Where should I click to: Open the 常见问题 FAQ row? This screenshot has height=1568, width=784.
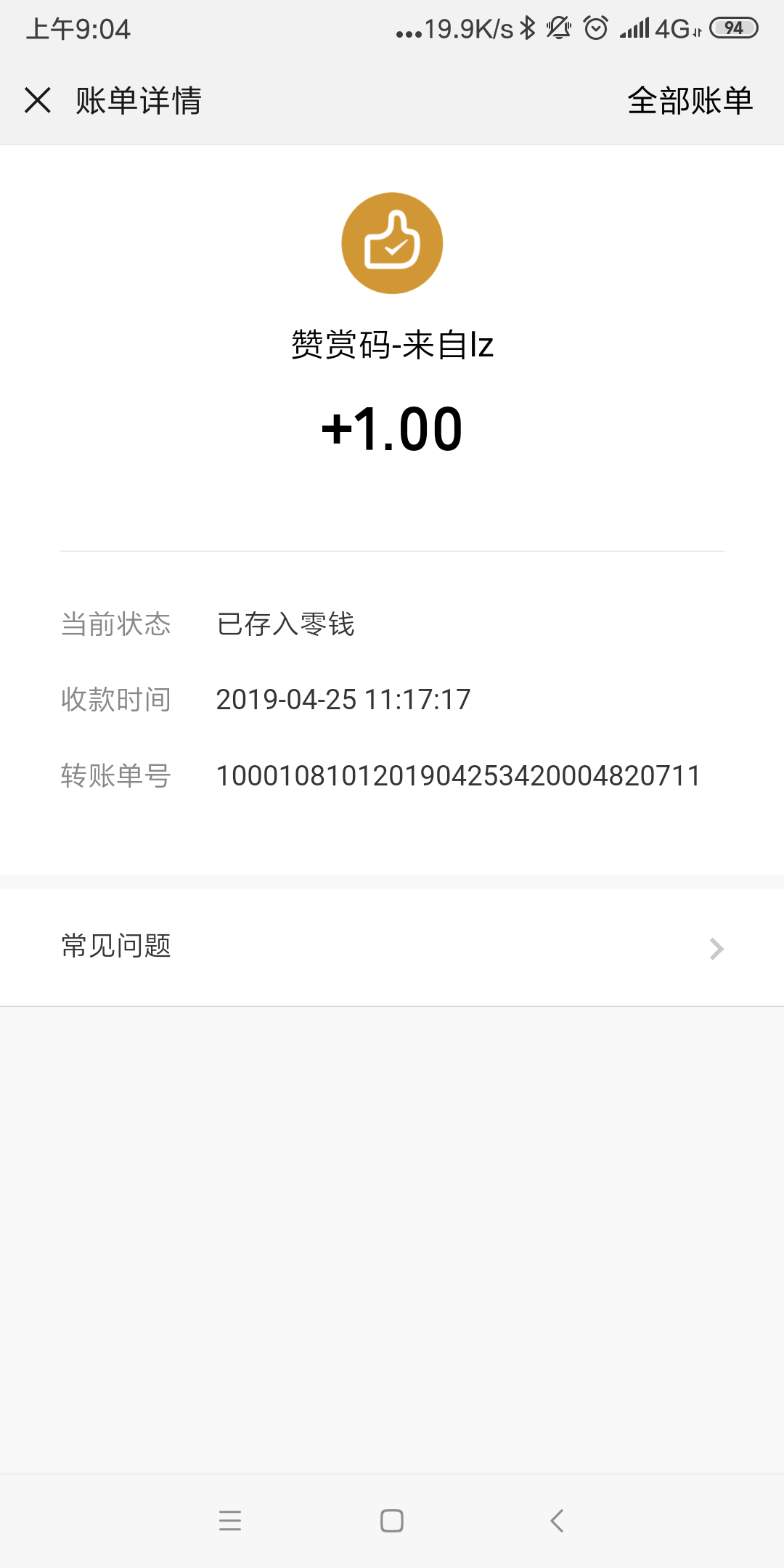pos(392,947)
